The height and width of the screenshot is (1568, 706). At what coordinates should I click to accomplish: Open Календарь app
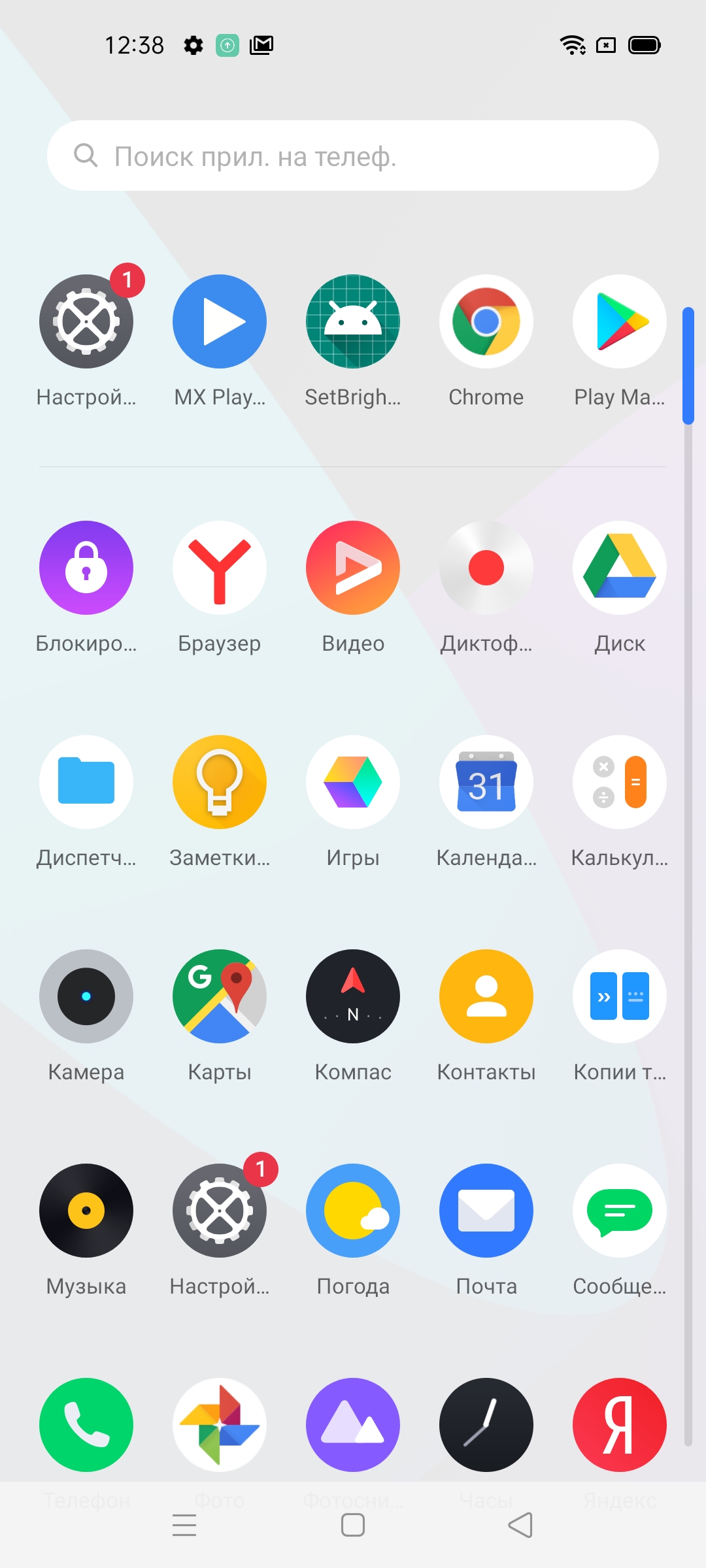[x=486, y=782]
